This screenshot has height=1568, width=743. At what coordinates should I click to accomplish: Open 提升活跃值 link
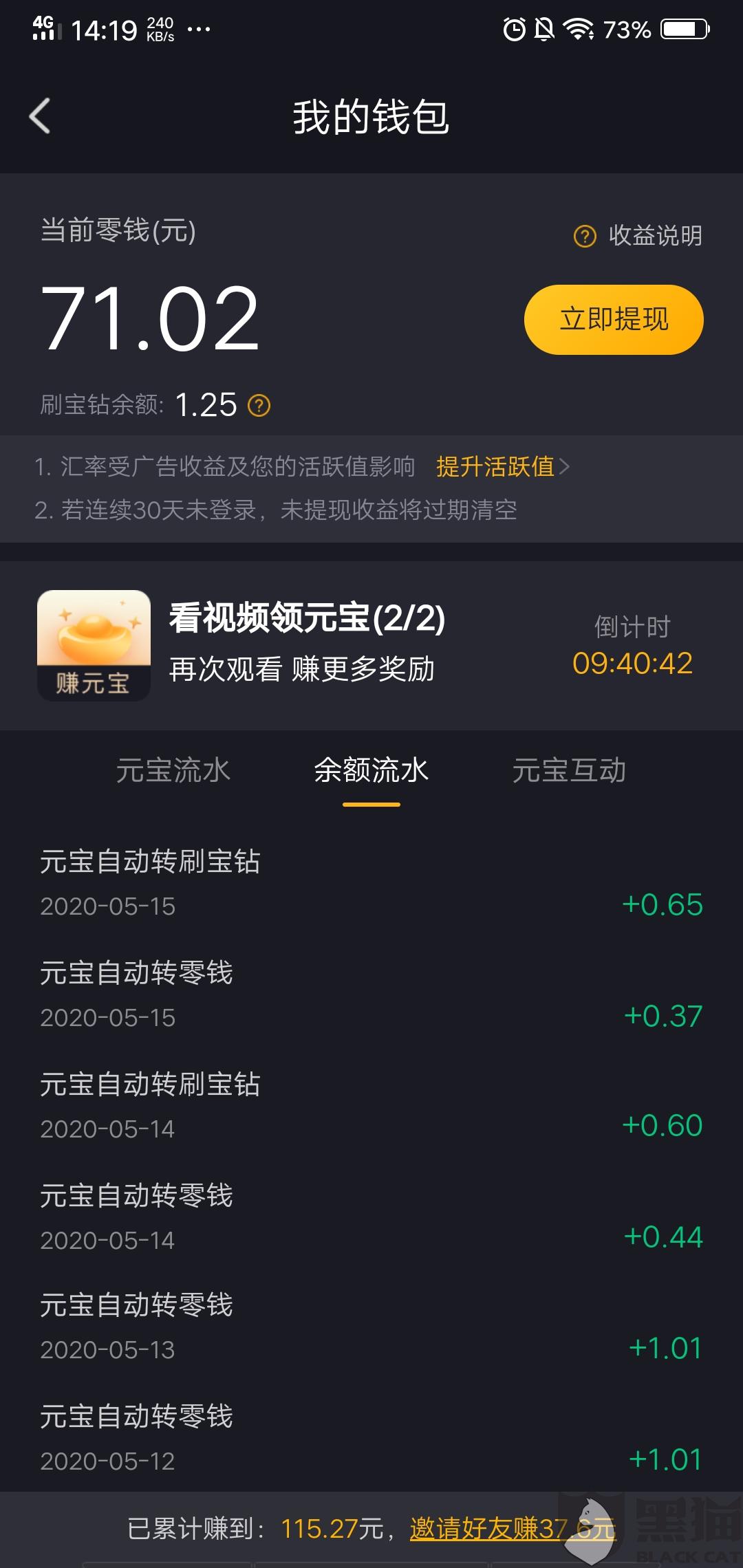[x=502, y=467]
